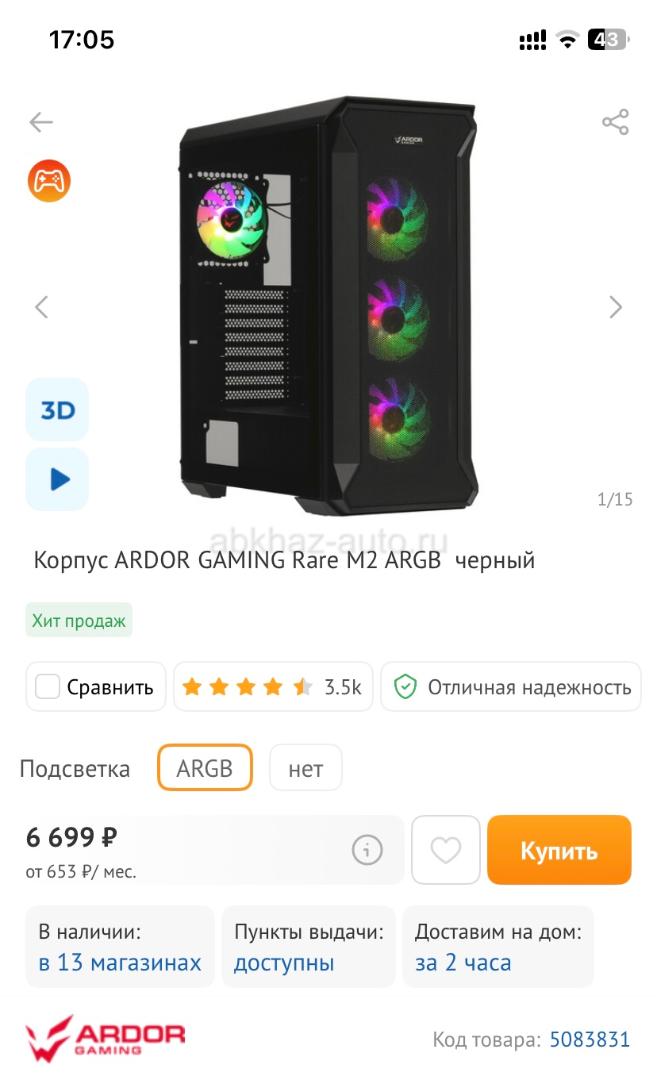Open the 3.5k ratings and reviews
657x1080 pixels.
[272, 687]
